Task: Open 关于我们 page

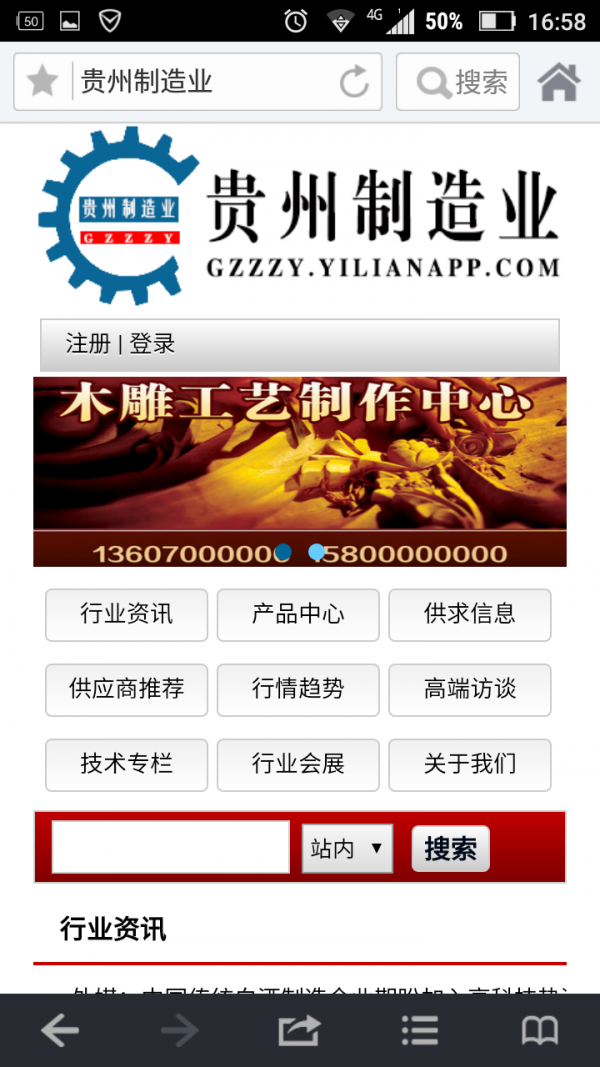Action: 469,764
